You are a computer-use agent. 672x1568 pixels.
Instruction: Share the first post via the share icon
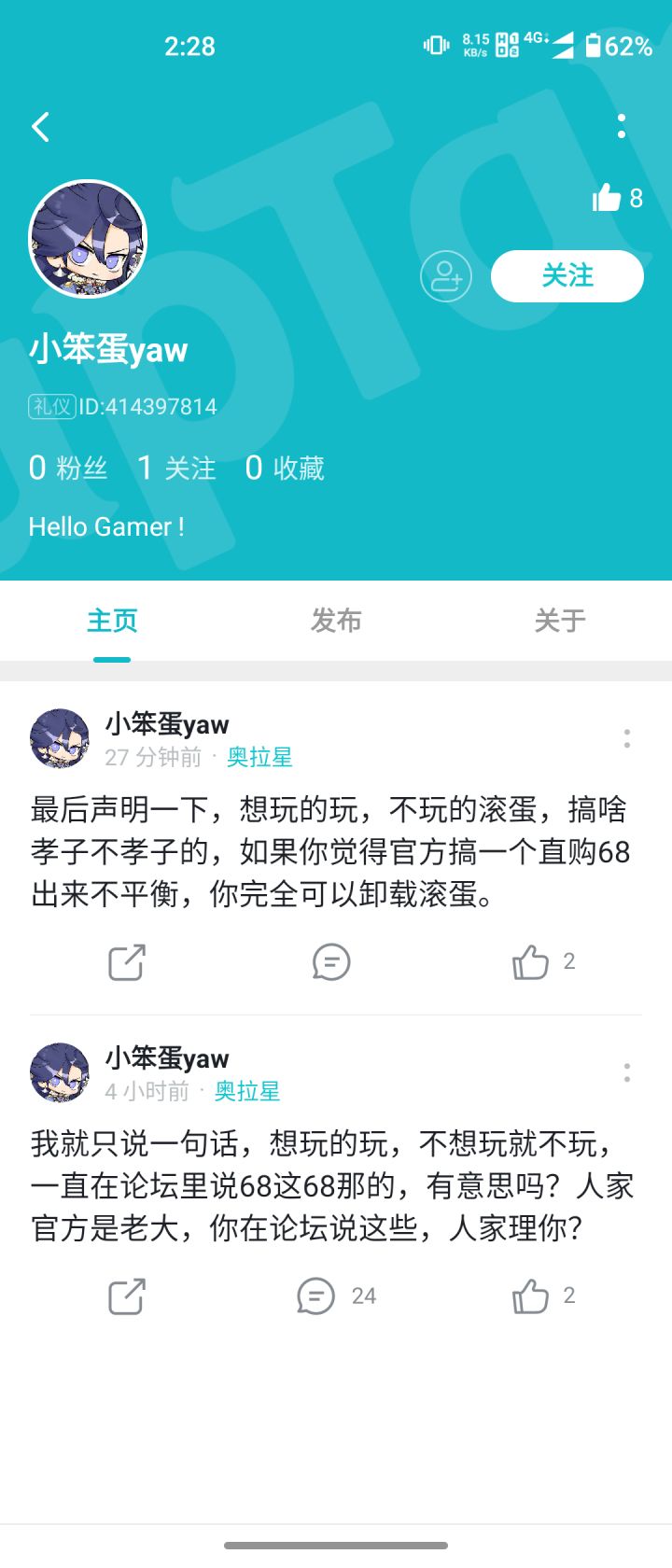click(x=127, y=961)
